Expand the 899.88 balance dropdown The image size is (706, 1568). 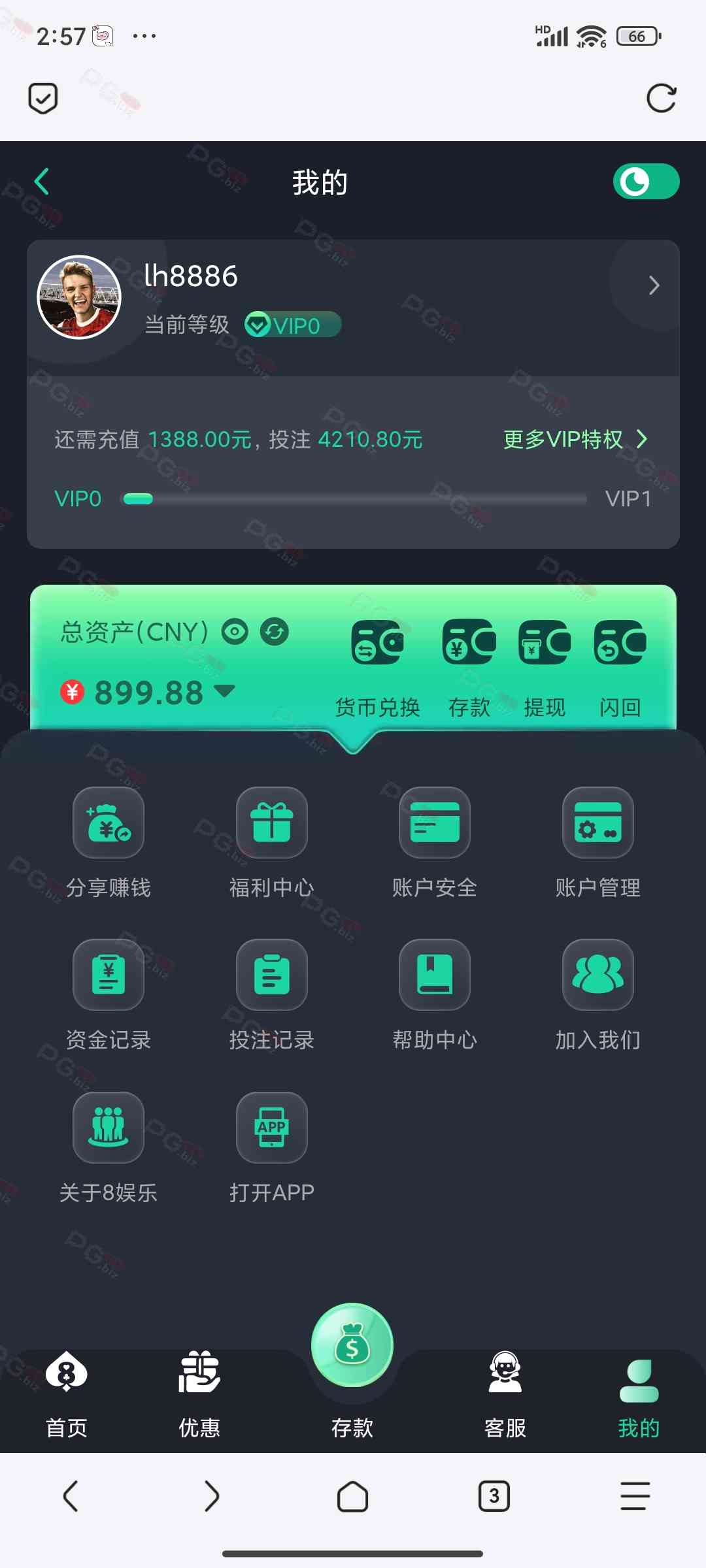click(225, 691)
